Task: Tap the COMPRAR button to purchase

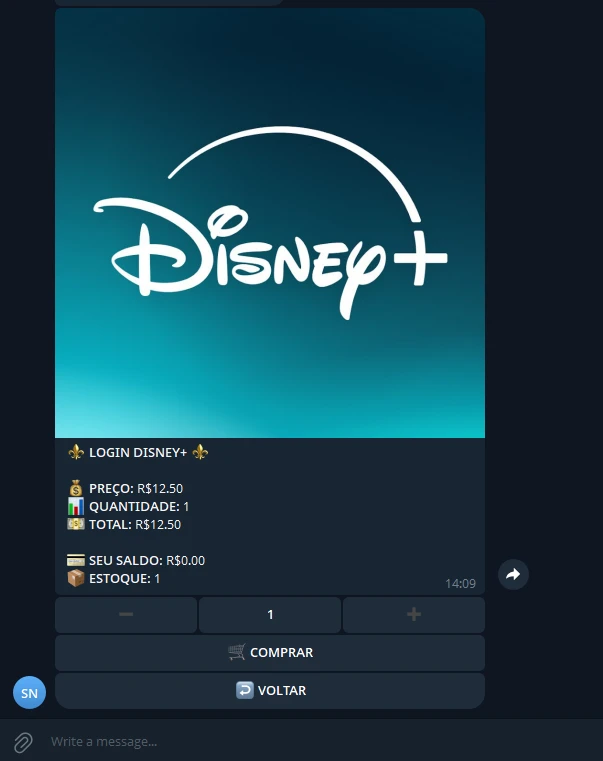Action: pos(270,653)
